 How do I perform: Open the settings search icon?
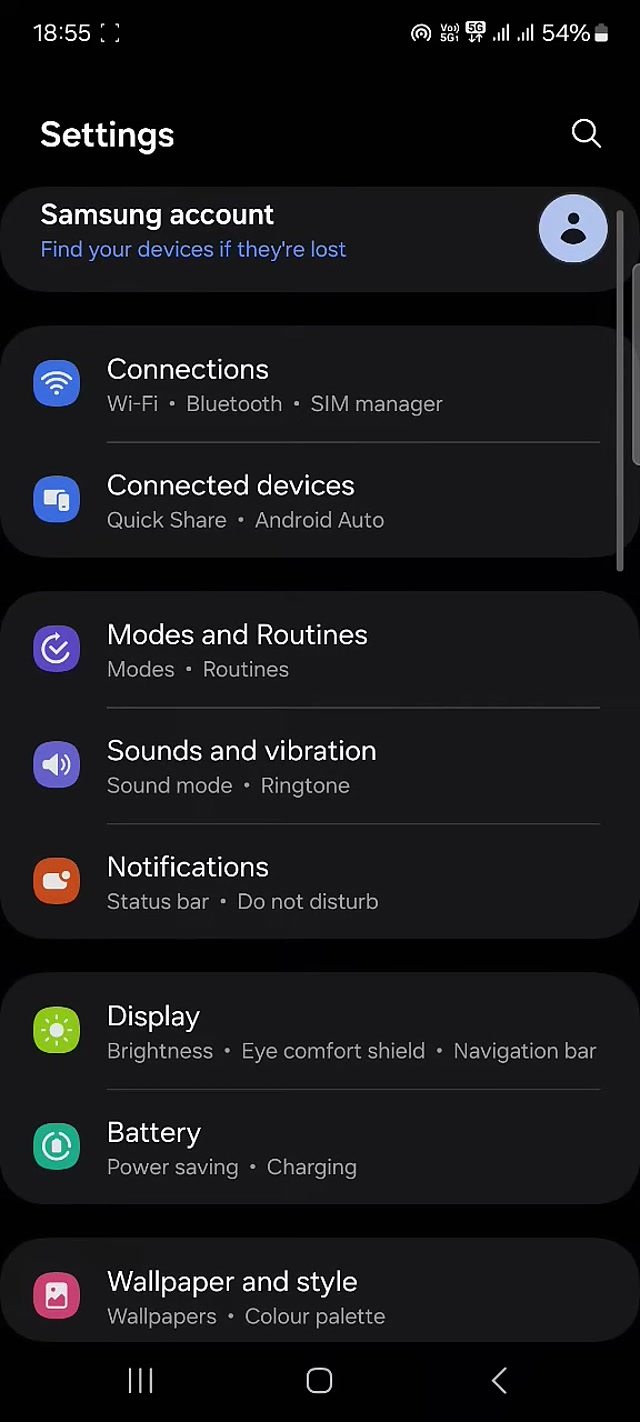point(586,134)
